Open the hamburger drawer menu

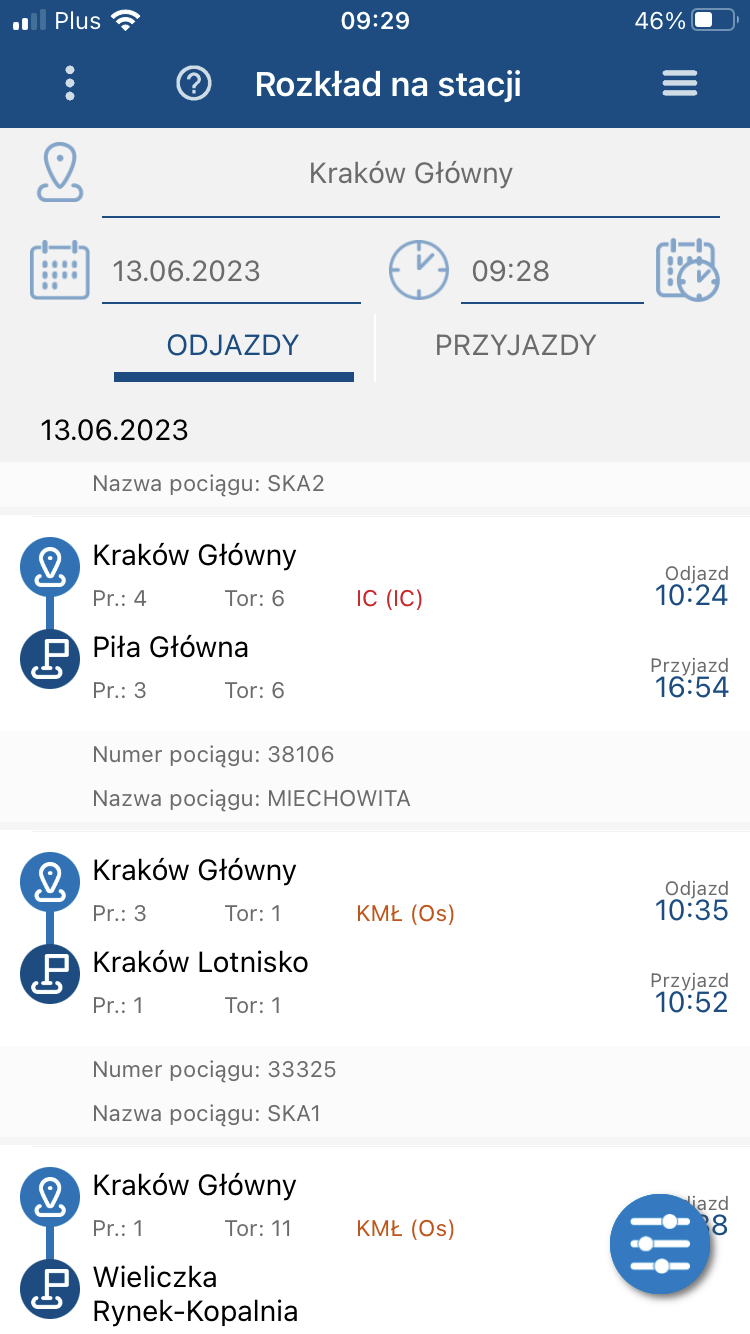coord(680,84)
